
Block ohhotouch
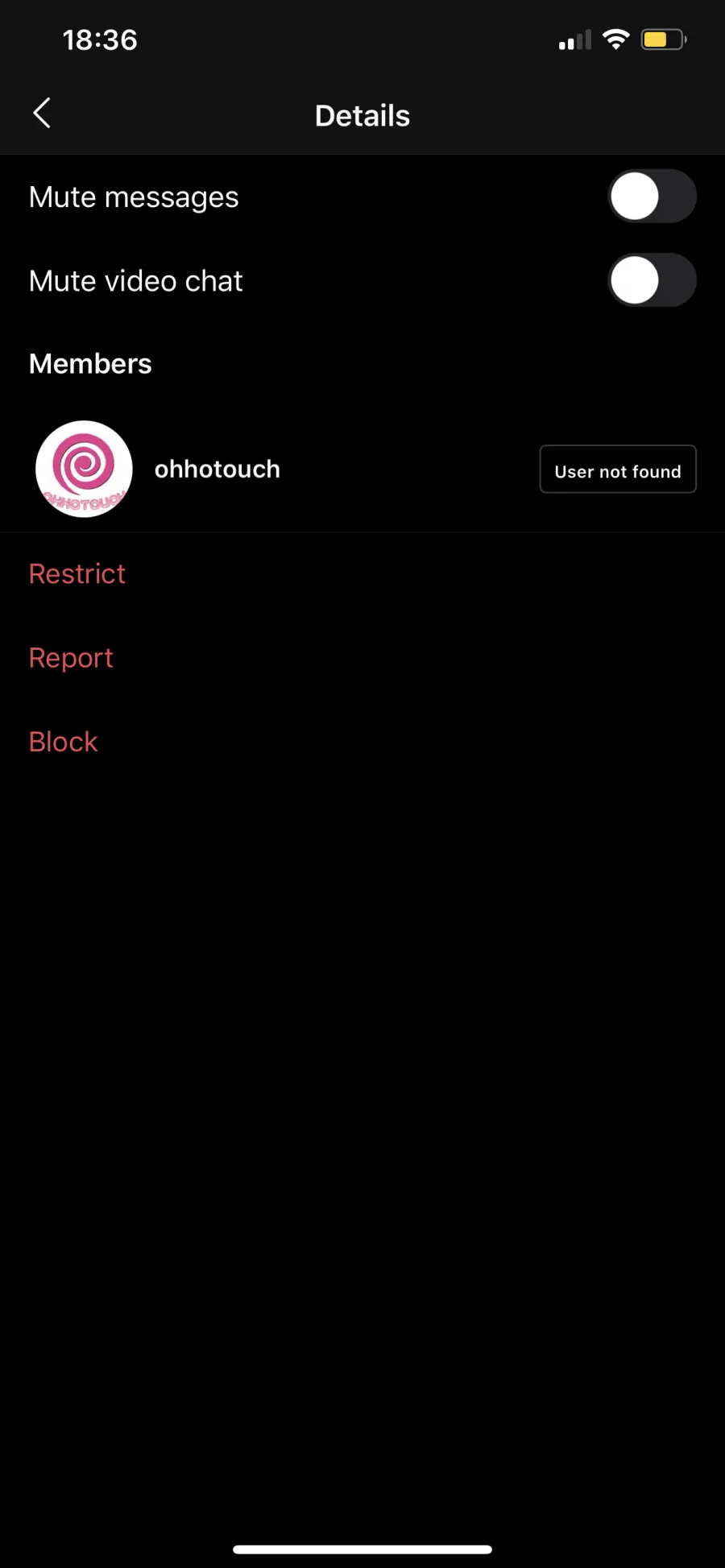[x=63, y=742]
